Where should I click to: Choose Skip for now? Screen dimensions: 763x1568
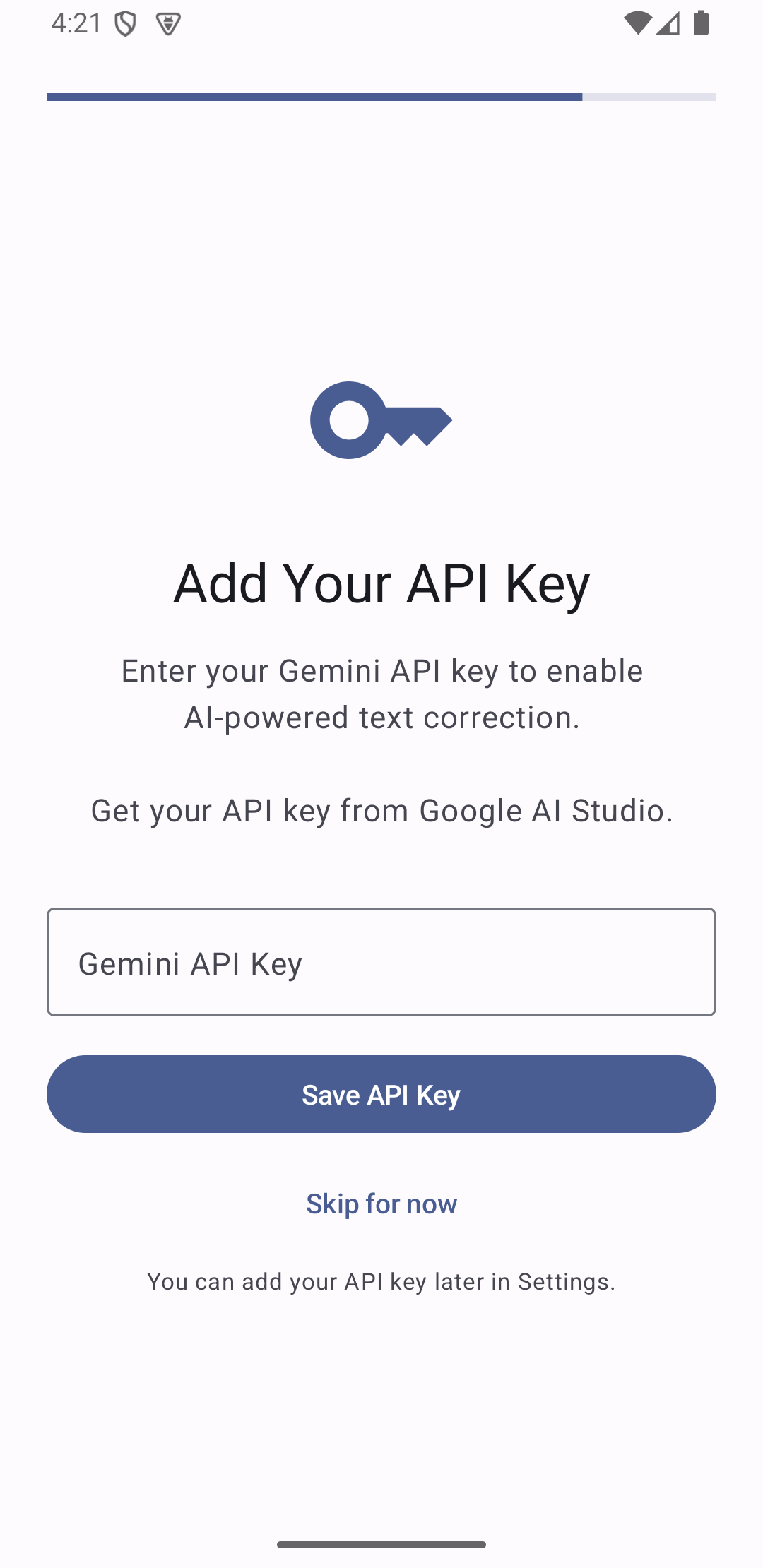pos(381,1204)
